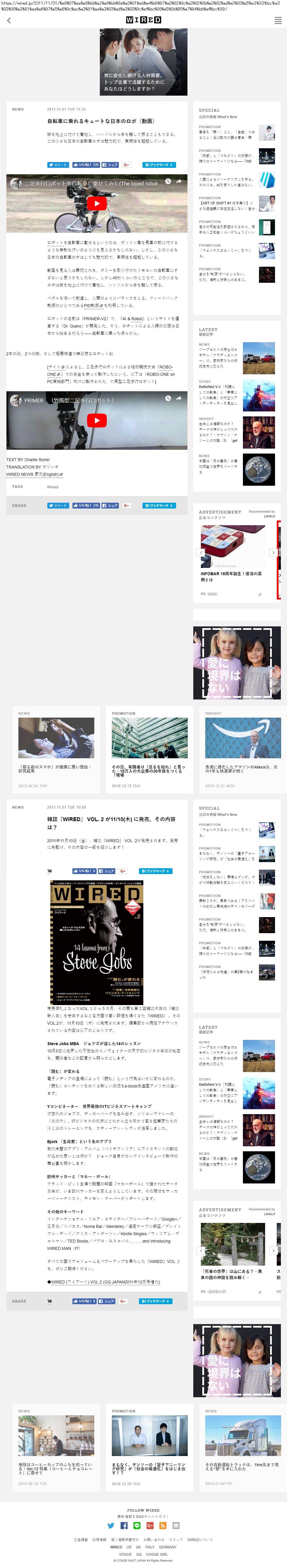
Task: Open the GERMANY edition footer link
Action: [168, 1547]
